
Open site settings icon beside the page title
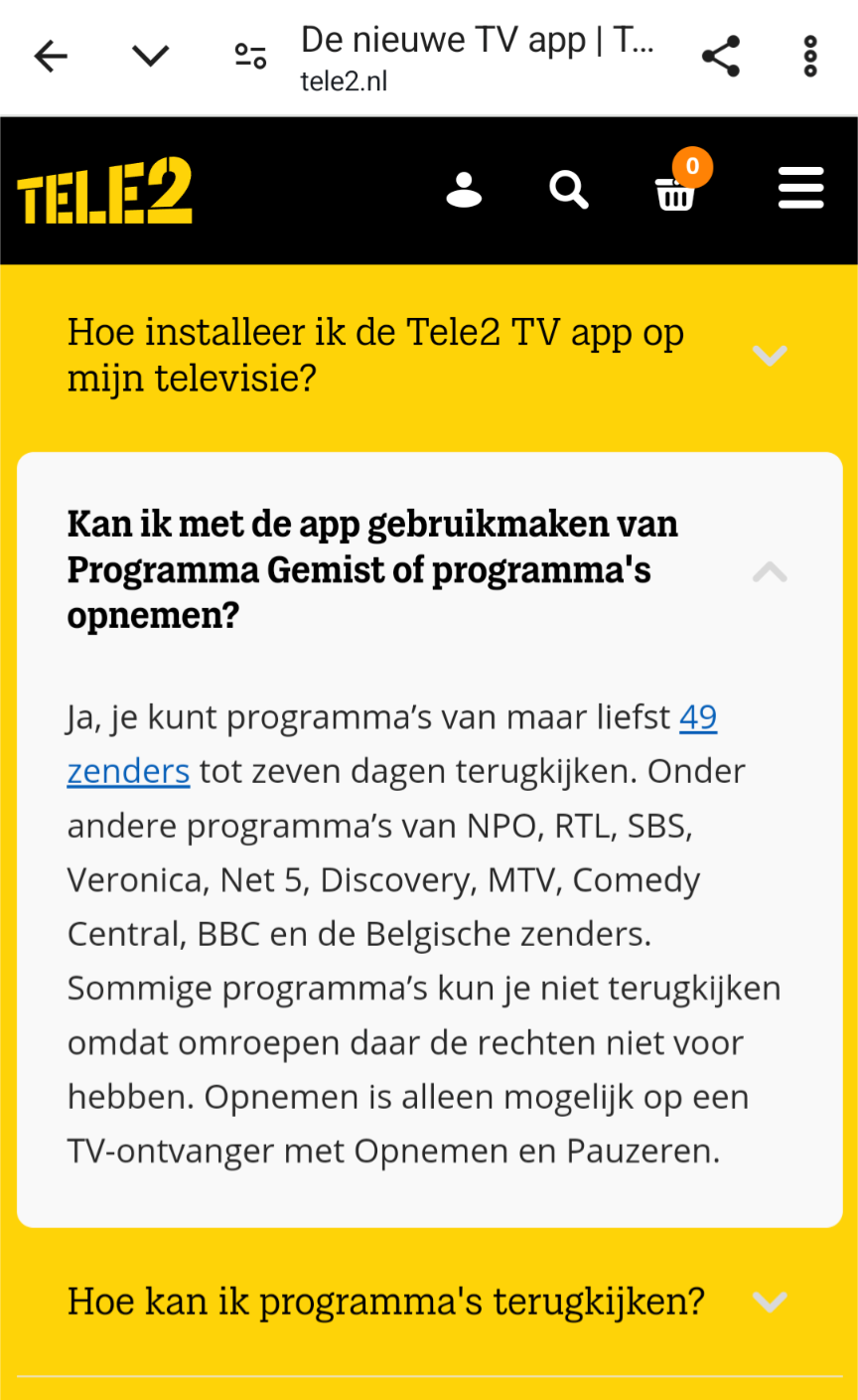[x=250, y=57]
